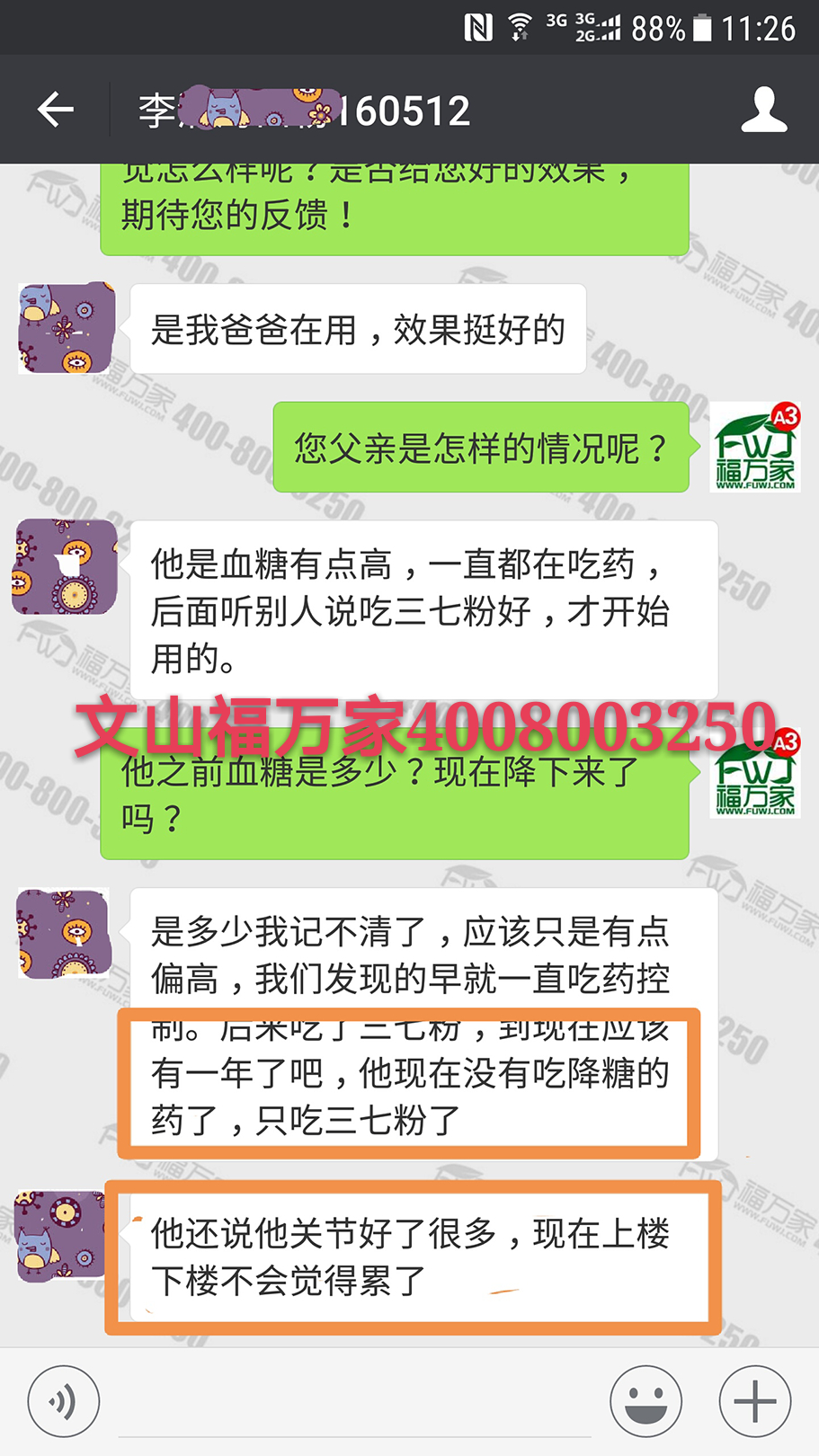The image size is (819, 1456).
Task: Open the contact profile icon
Action: (763, 110)
